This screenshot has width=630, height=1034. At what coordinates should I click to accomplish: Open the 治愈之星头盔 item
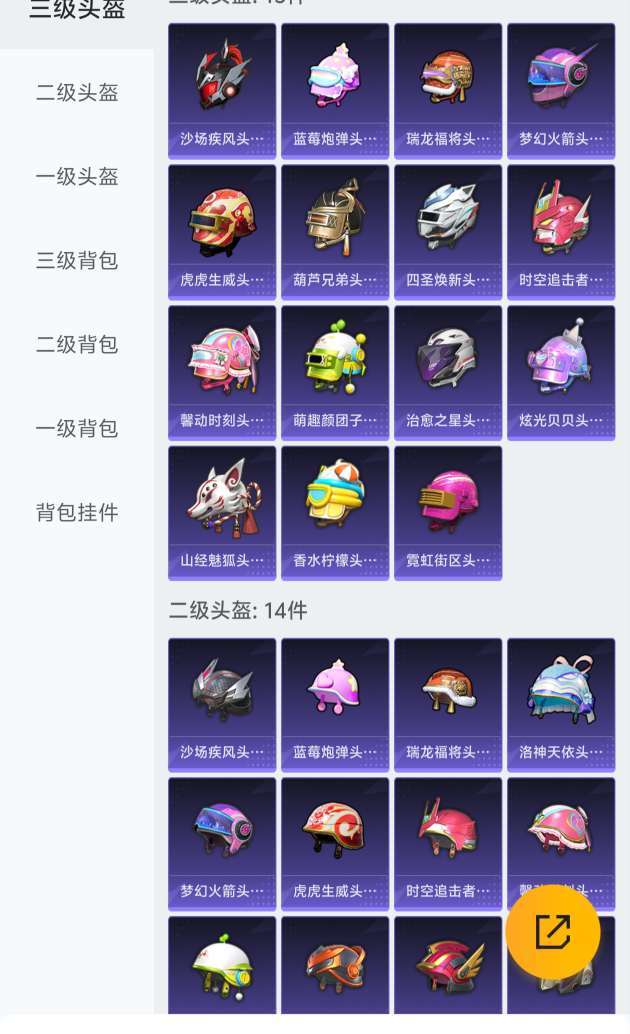coord(448,373)
